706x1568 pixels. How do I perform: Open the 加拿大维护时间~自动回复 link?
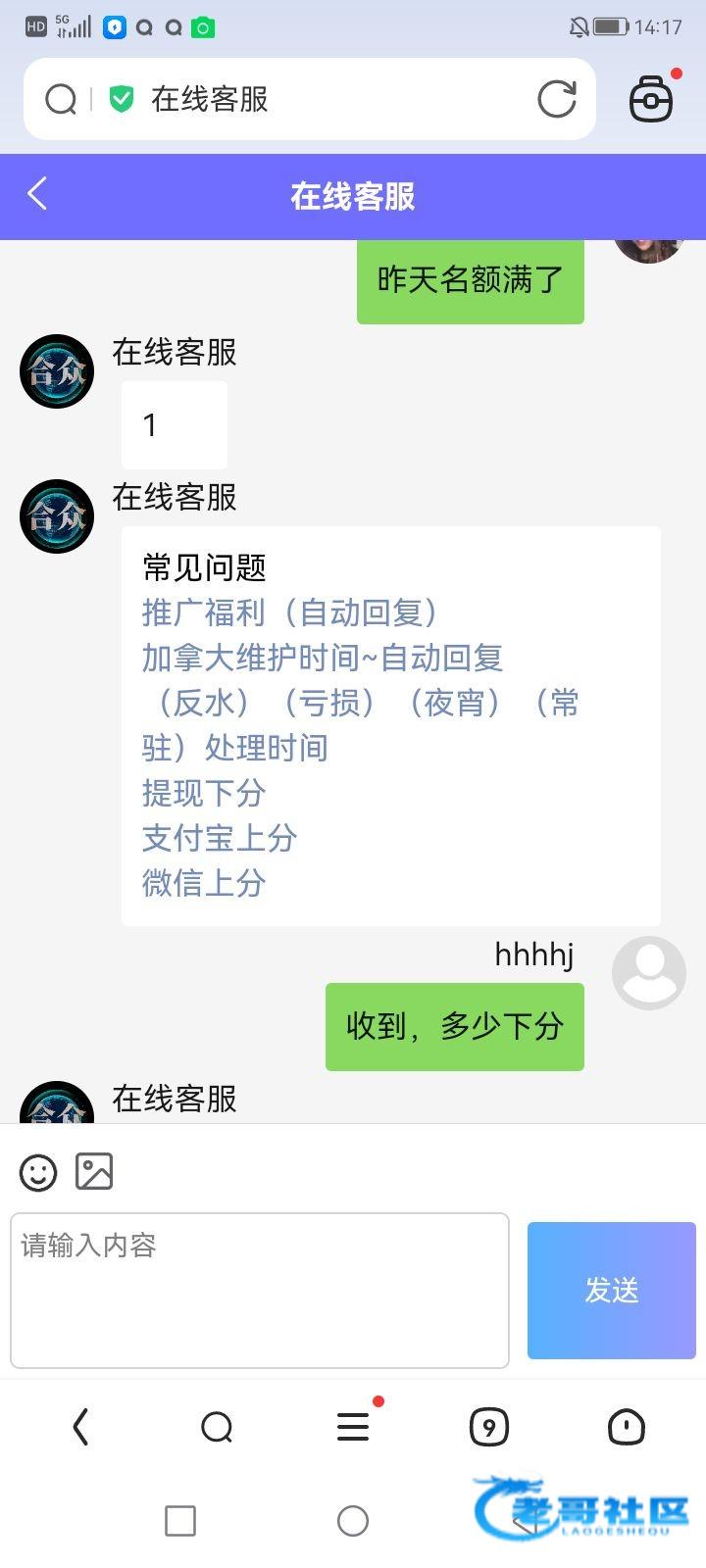point(322,658)
